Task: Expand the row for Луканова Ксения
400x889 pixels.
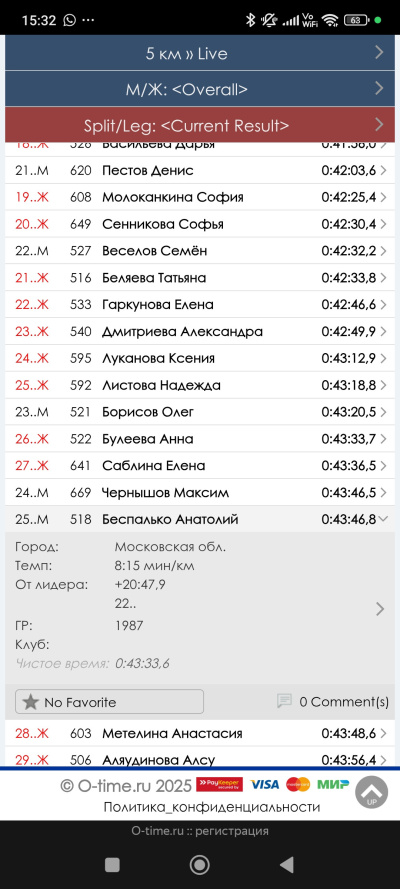Action: (x=200, y=358)
